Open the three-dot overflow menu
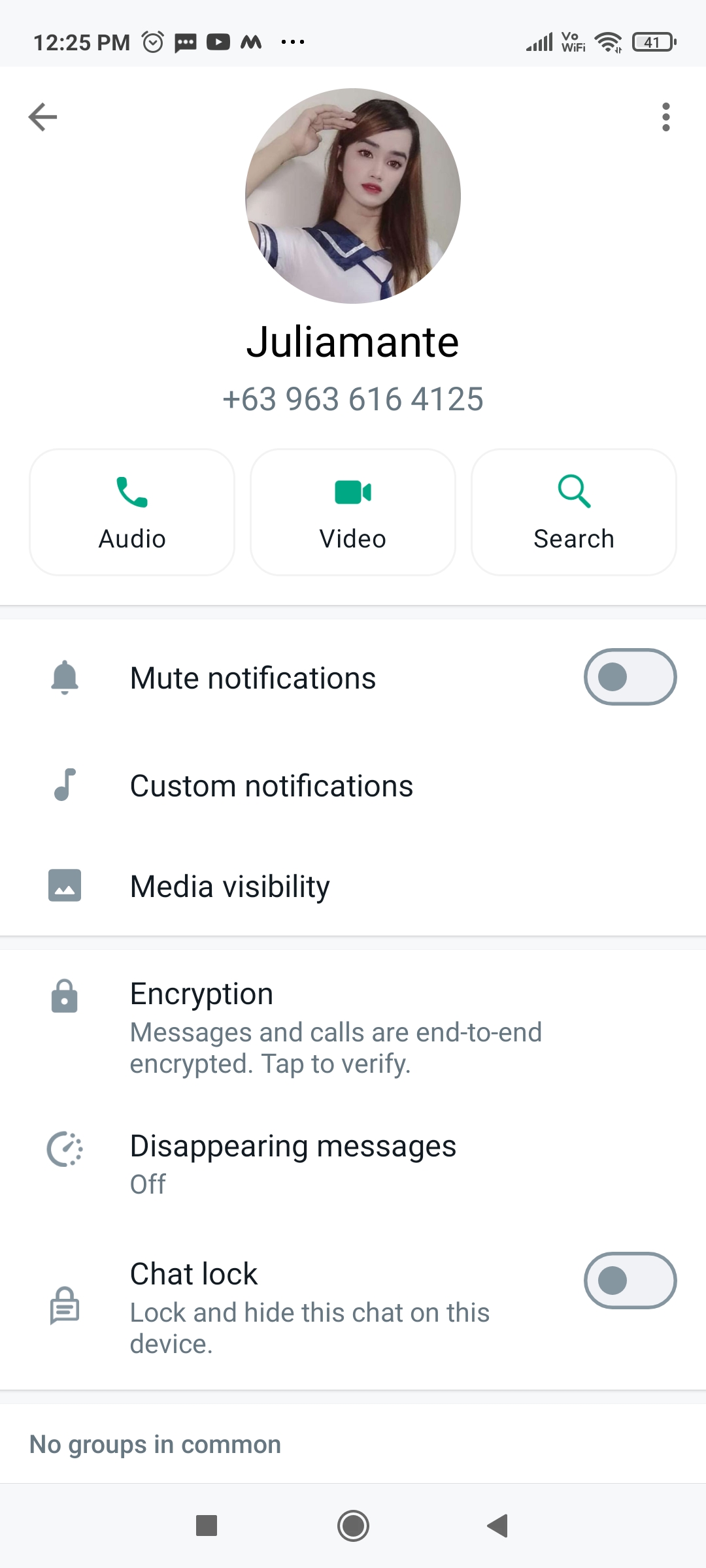Viewport: 706px width, 1568px height. click(x=665, y=117)
